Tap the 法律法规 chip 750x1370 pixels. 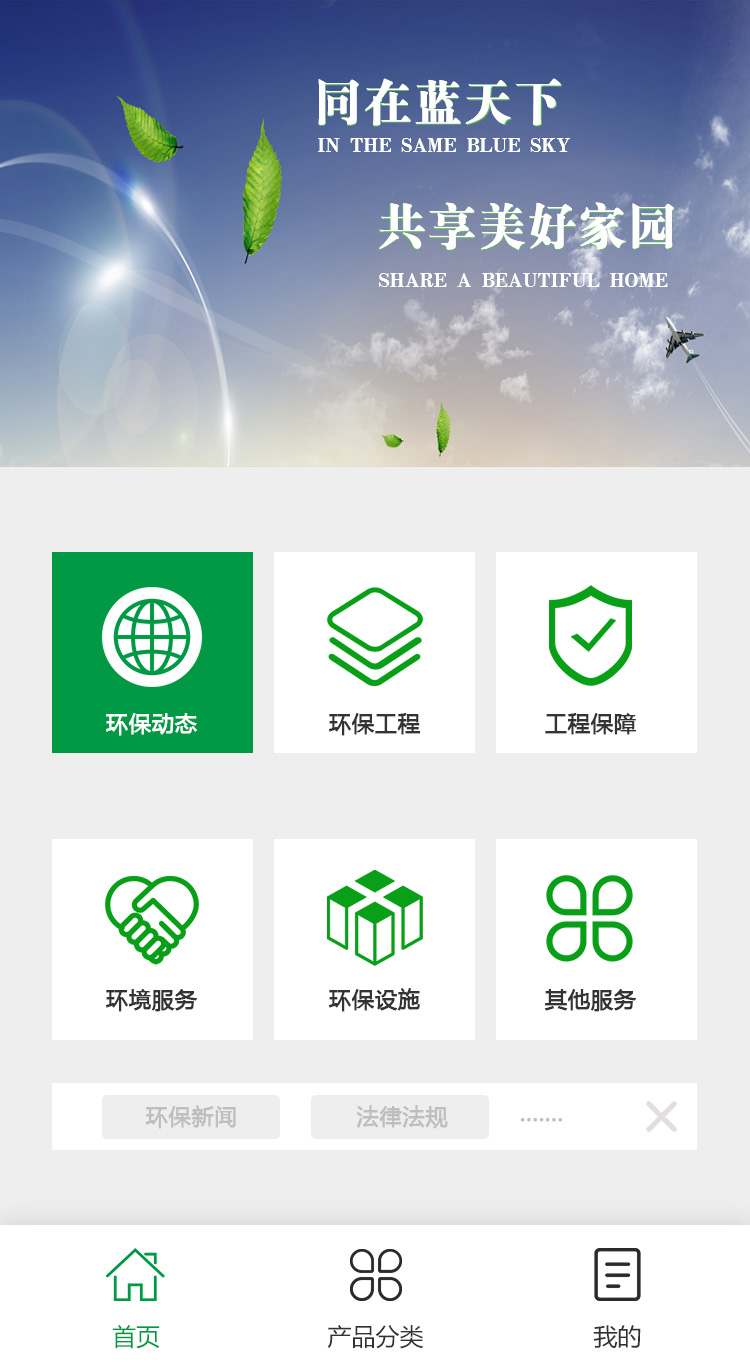tap(400, 1117)
